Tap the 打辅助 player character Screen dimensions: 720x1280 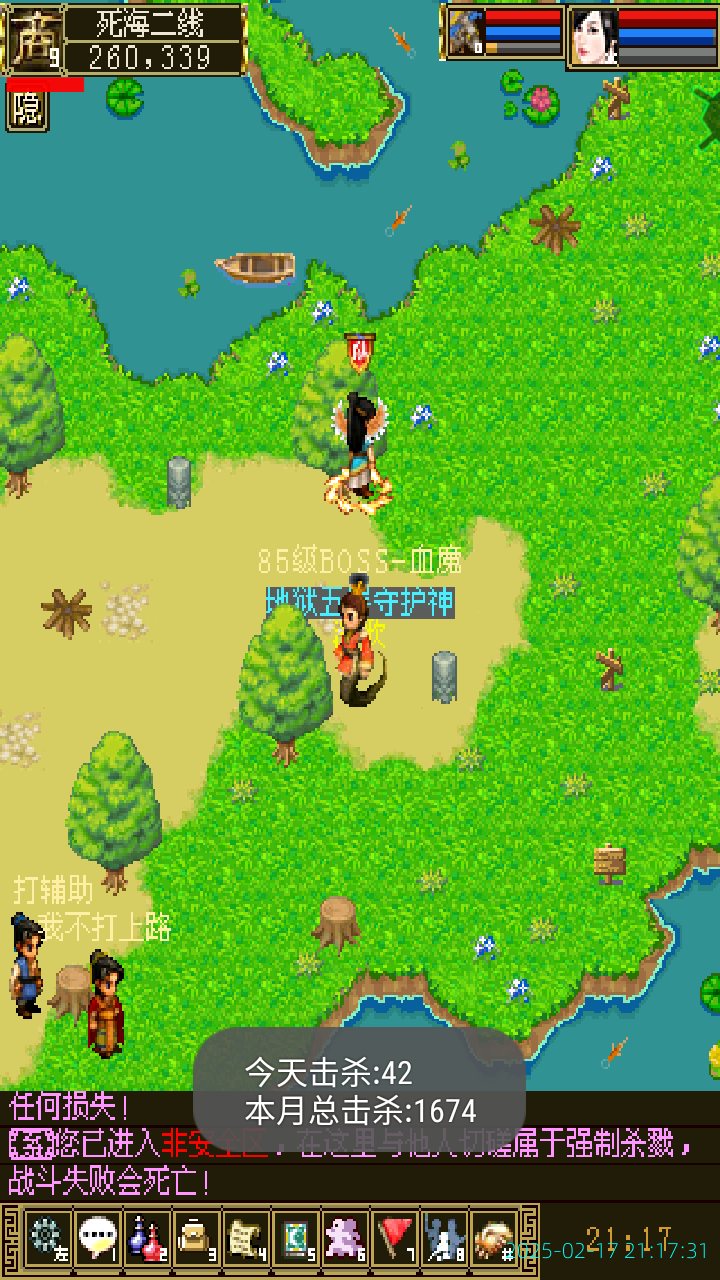(28, 965)
